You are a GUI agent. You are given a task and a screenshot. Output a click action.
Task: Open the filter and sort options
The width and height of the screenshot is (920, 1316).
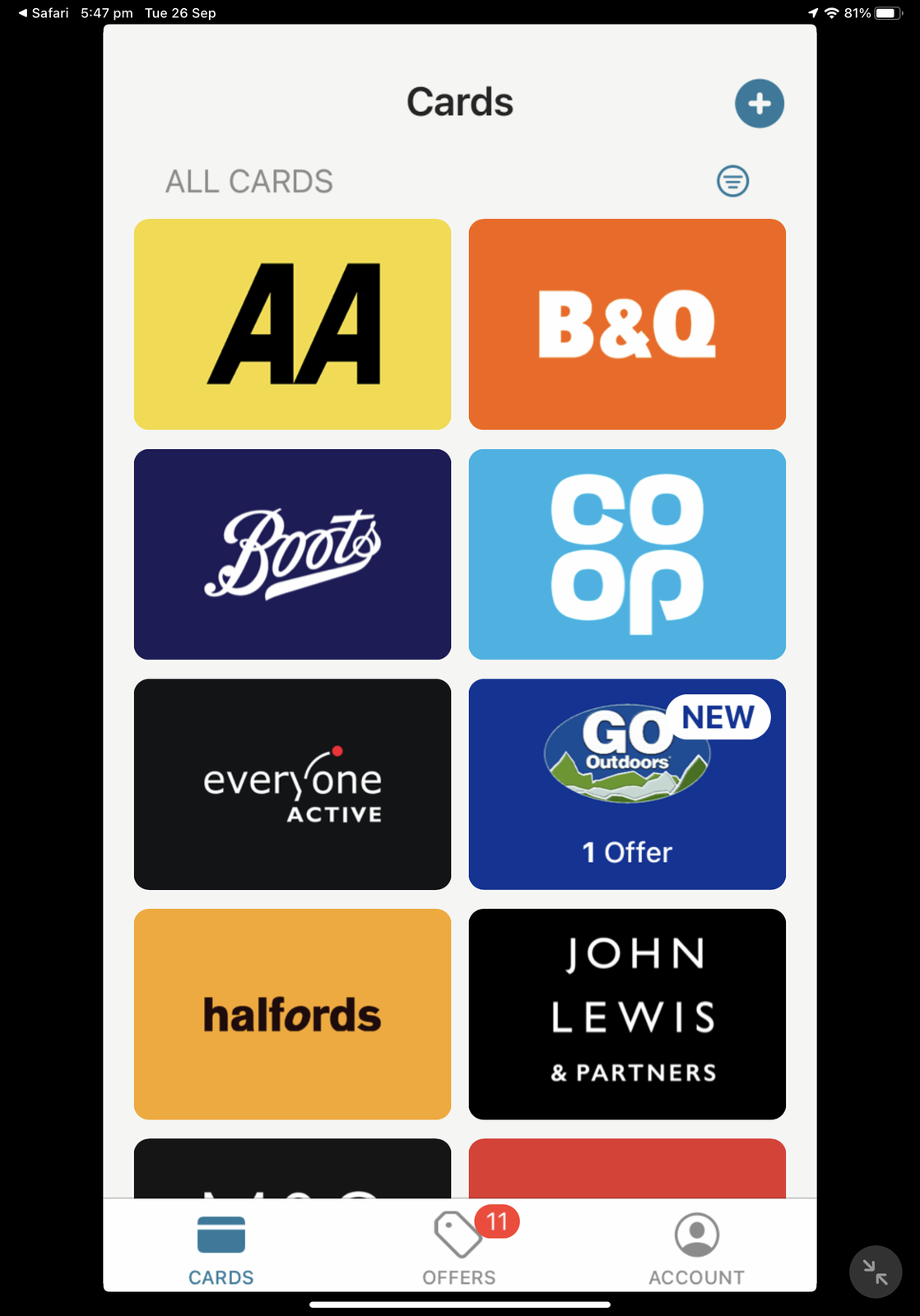(x=732, y=181)
